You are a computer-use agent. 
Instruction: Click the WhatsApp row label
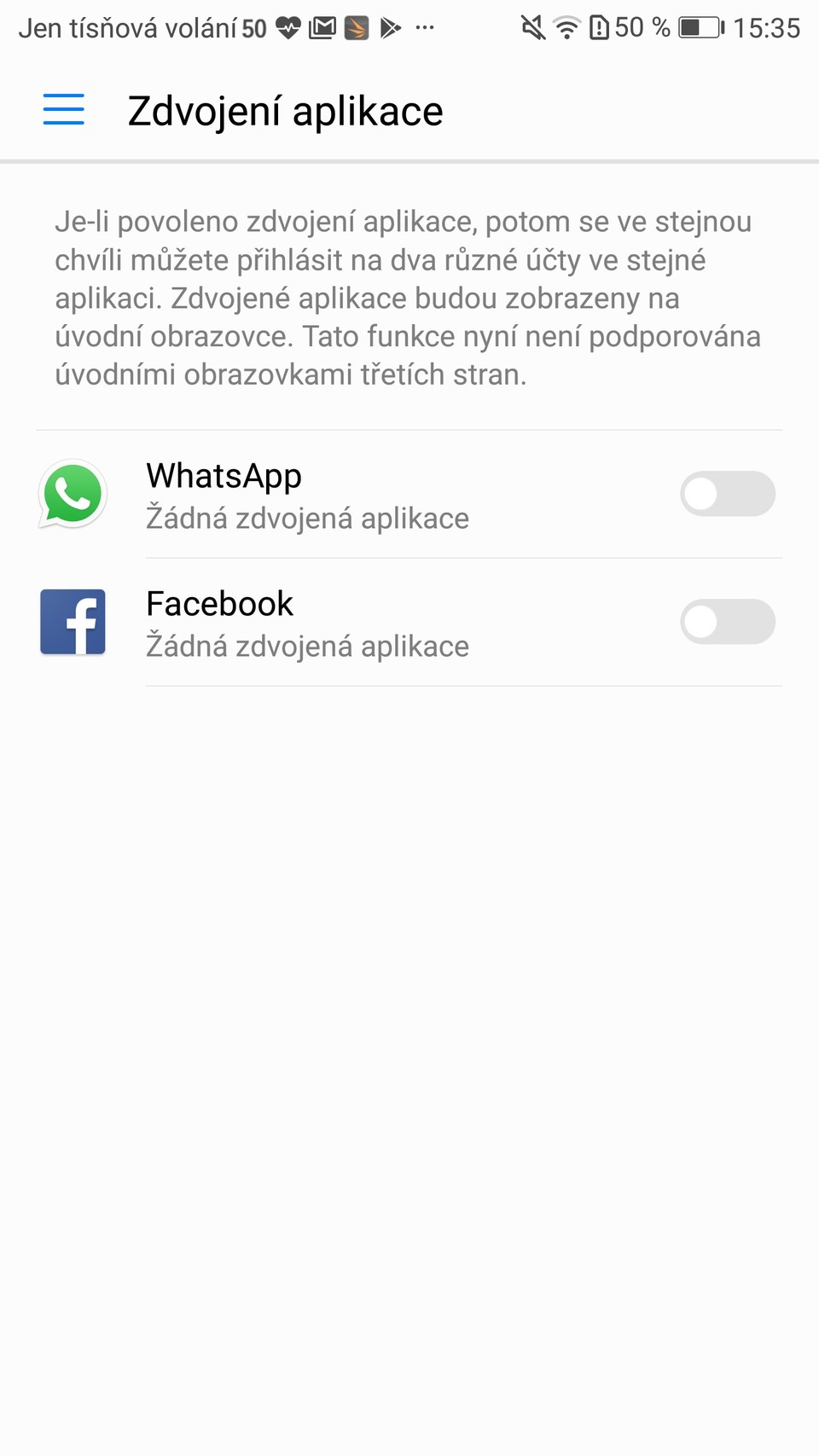[224, 476]
